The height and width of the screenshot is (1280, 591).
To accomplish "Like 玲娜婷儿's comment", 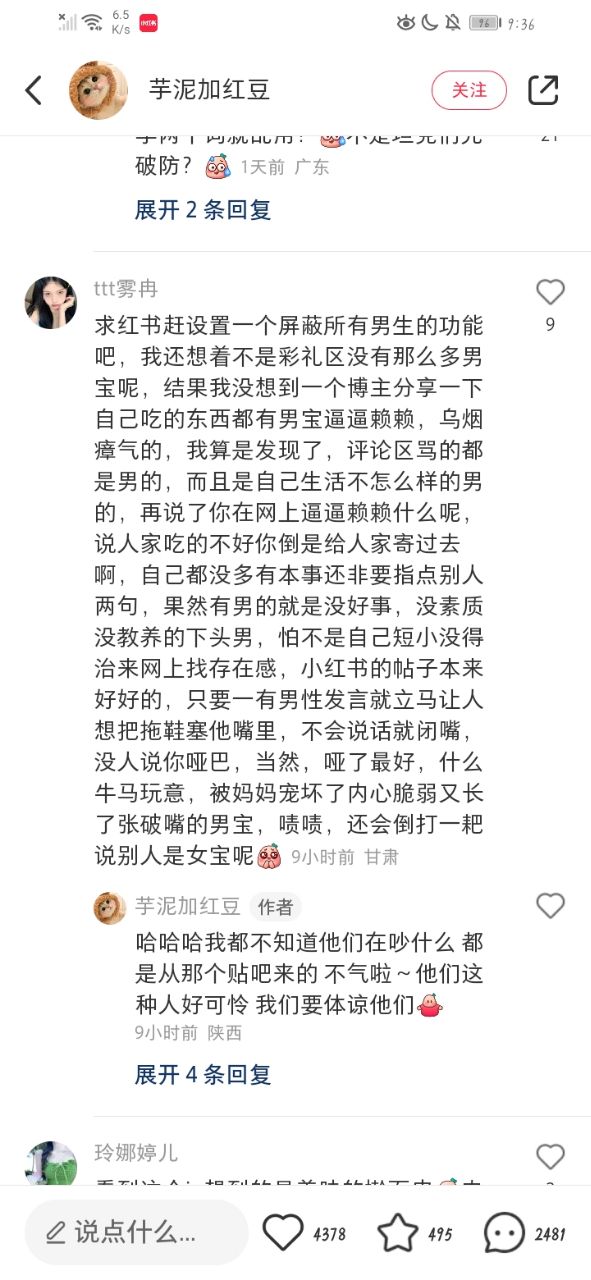I will coord(550,1157).
